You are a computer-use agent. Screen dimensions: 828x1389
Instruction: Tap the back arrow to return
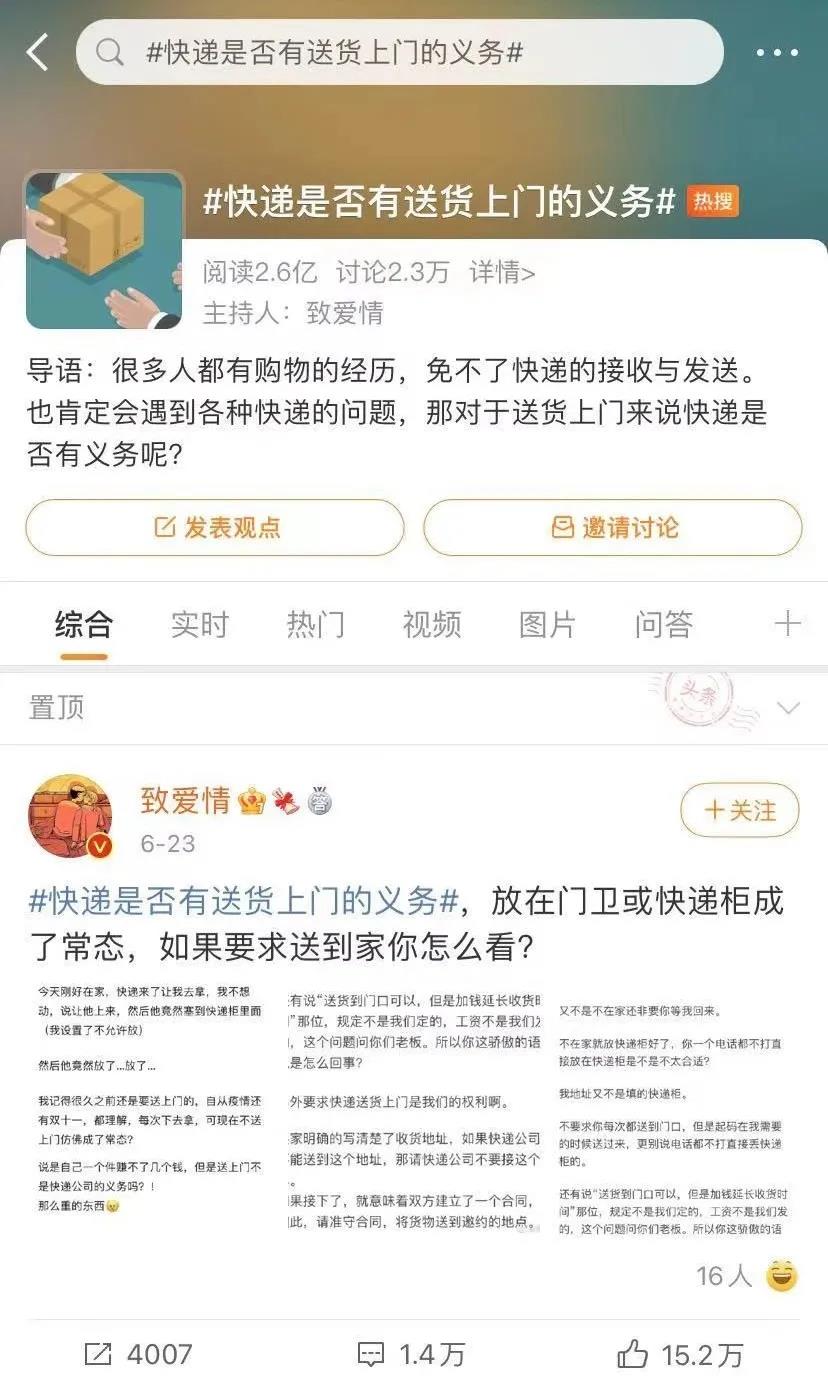click(x=37, y=52)
